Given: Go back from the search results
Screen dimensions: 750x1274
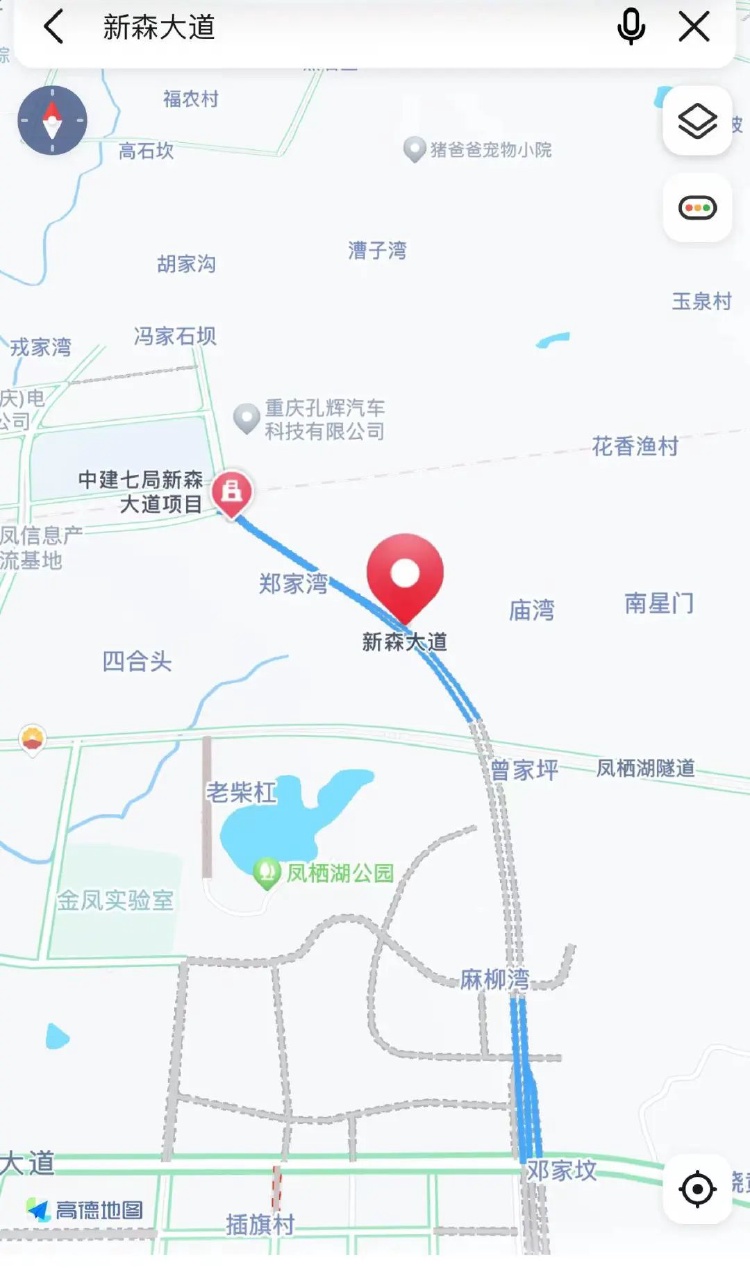Looking at the screenshot, I should tap(53, 27).
